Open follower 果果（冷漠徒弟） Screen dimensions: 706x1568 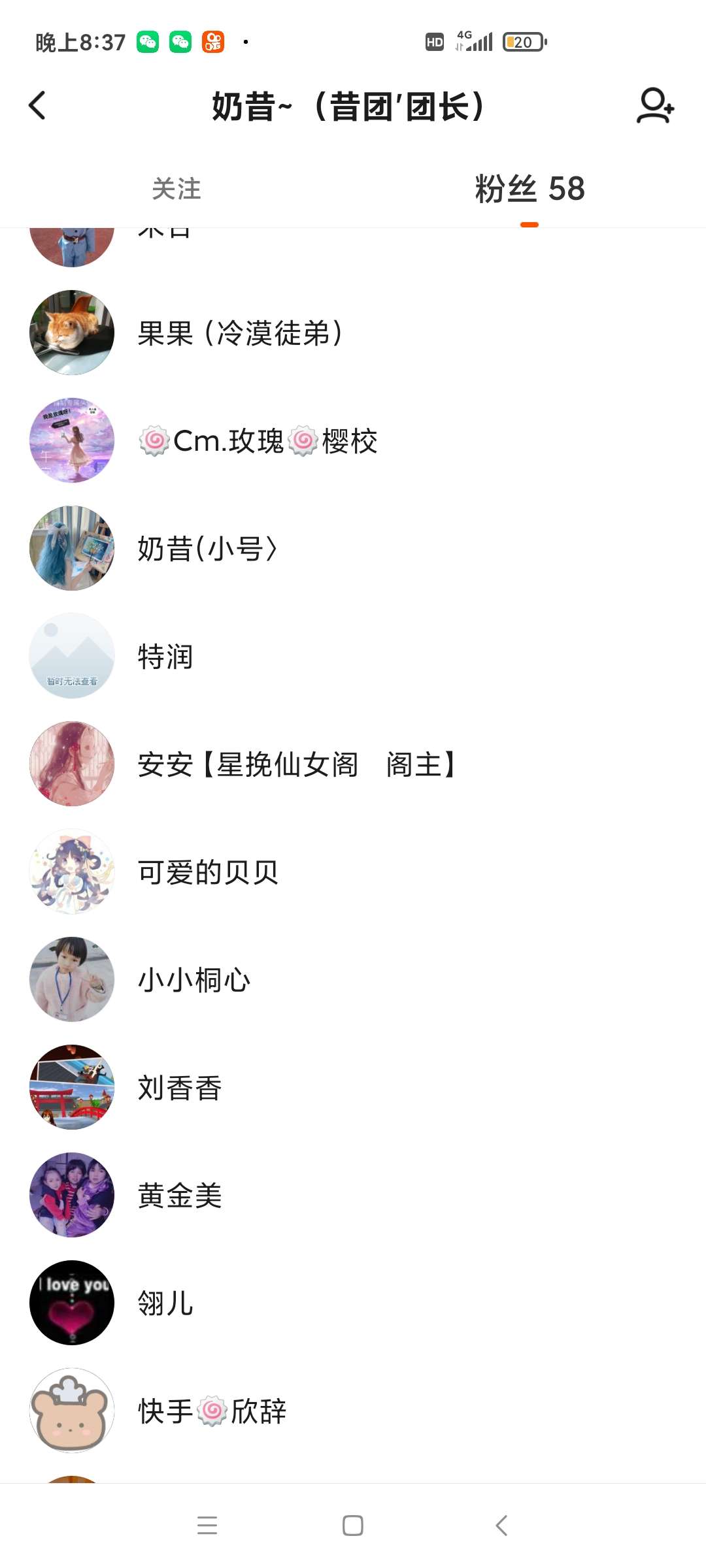(x=239, y=333)
